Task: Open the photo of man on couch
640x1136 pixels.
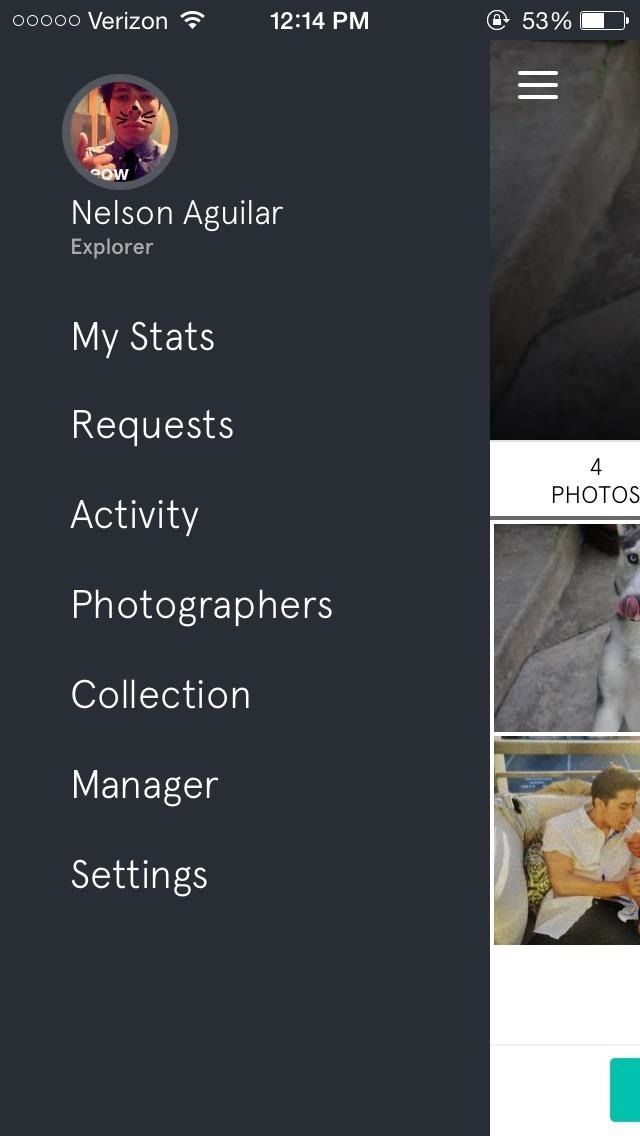Action: 567,841
